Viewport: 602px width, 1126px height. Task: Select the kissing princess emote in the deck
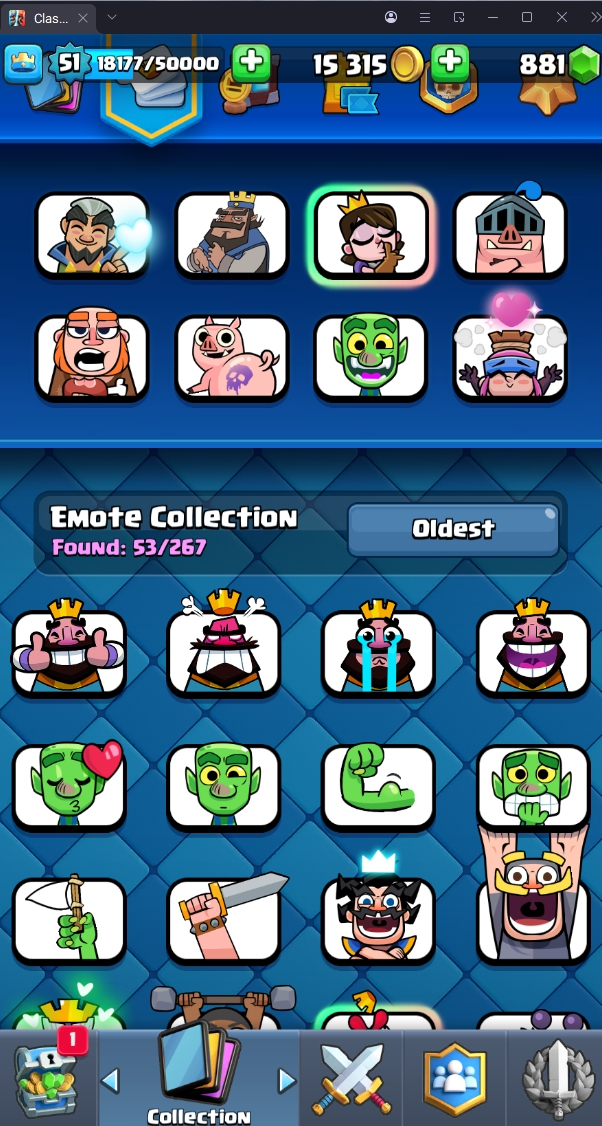(x=371, y=234)
